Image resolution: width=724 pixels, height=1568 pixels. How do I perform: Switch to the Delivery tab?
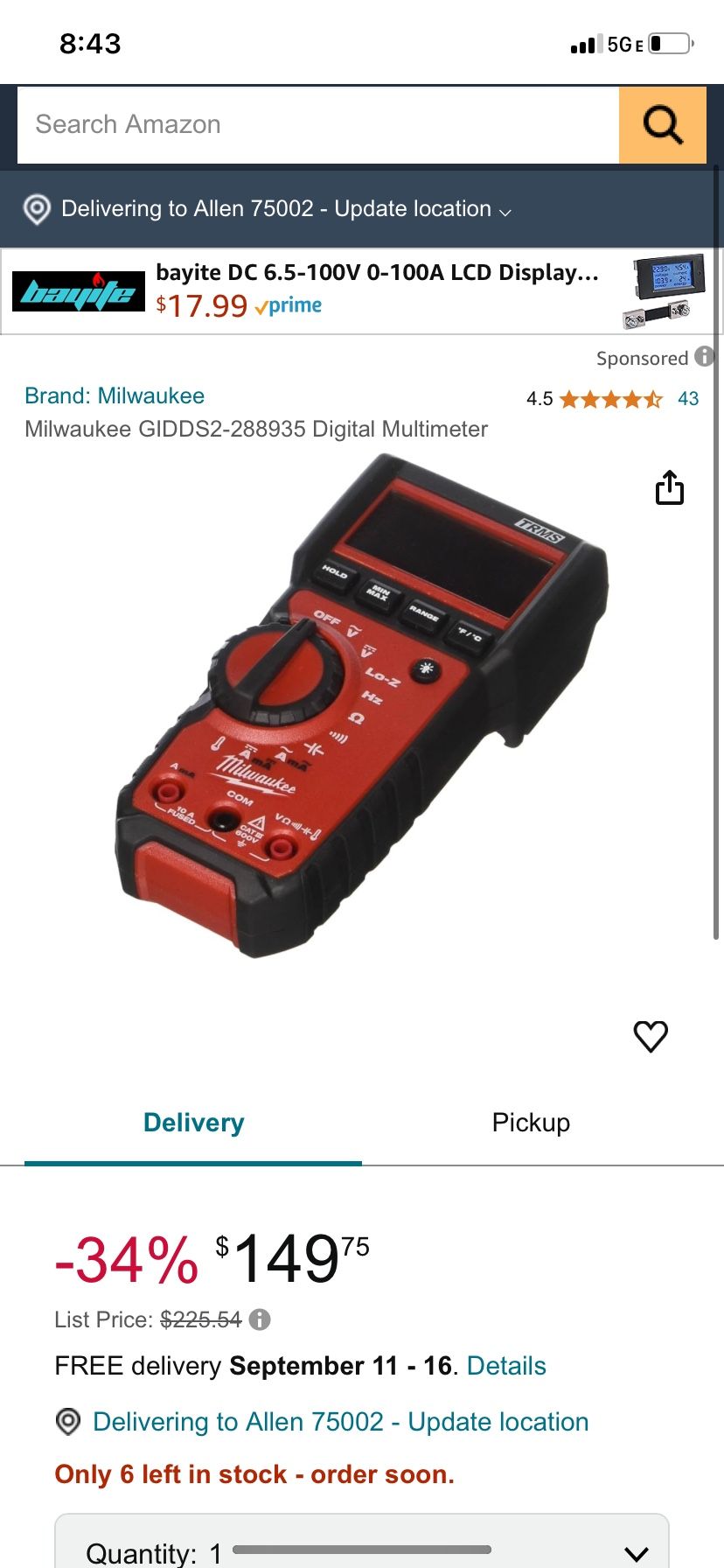pyautogui.click(x=193, y=1123)
